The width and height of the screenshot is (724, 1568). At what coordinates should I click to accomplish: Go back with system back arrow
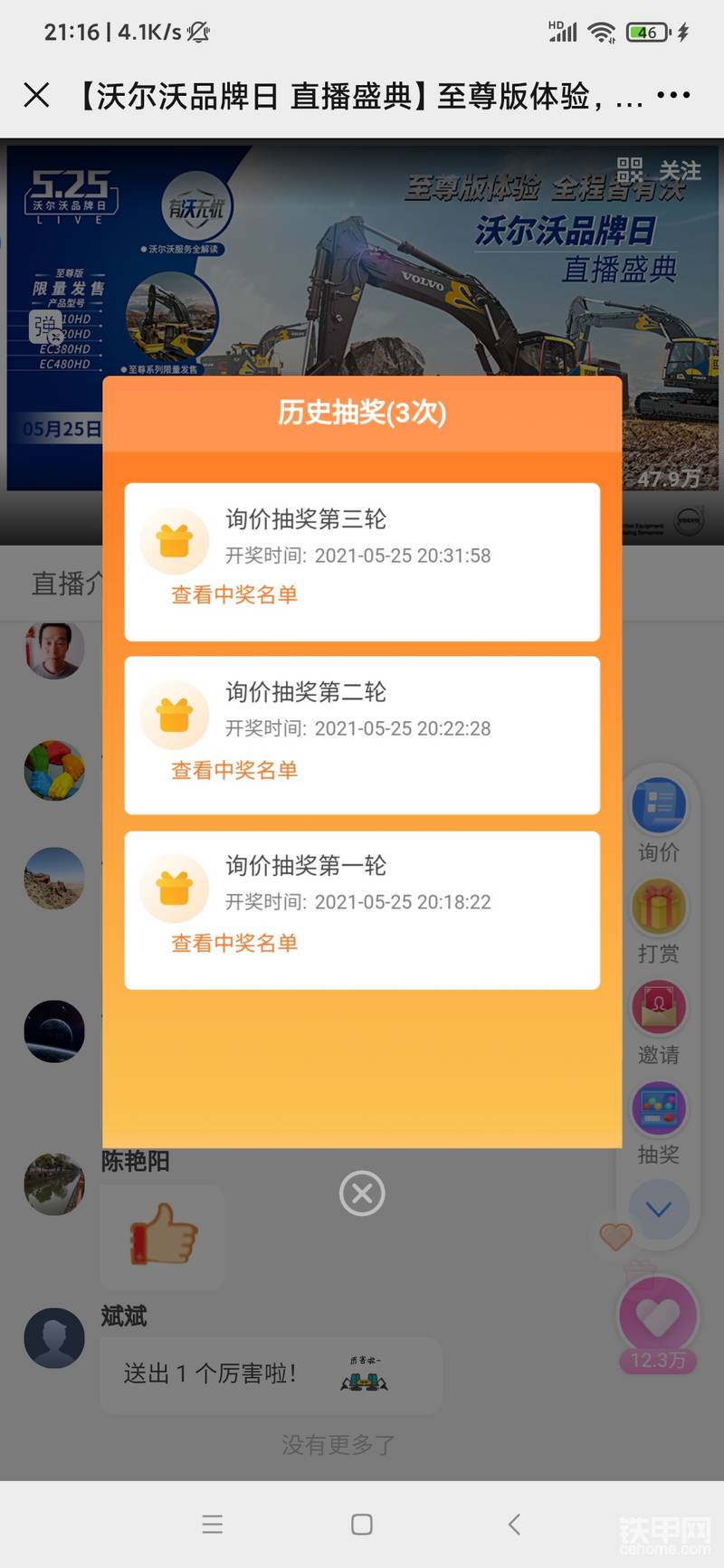(x=514, y=1525)
